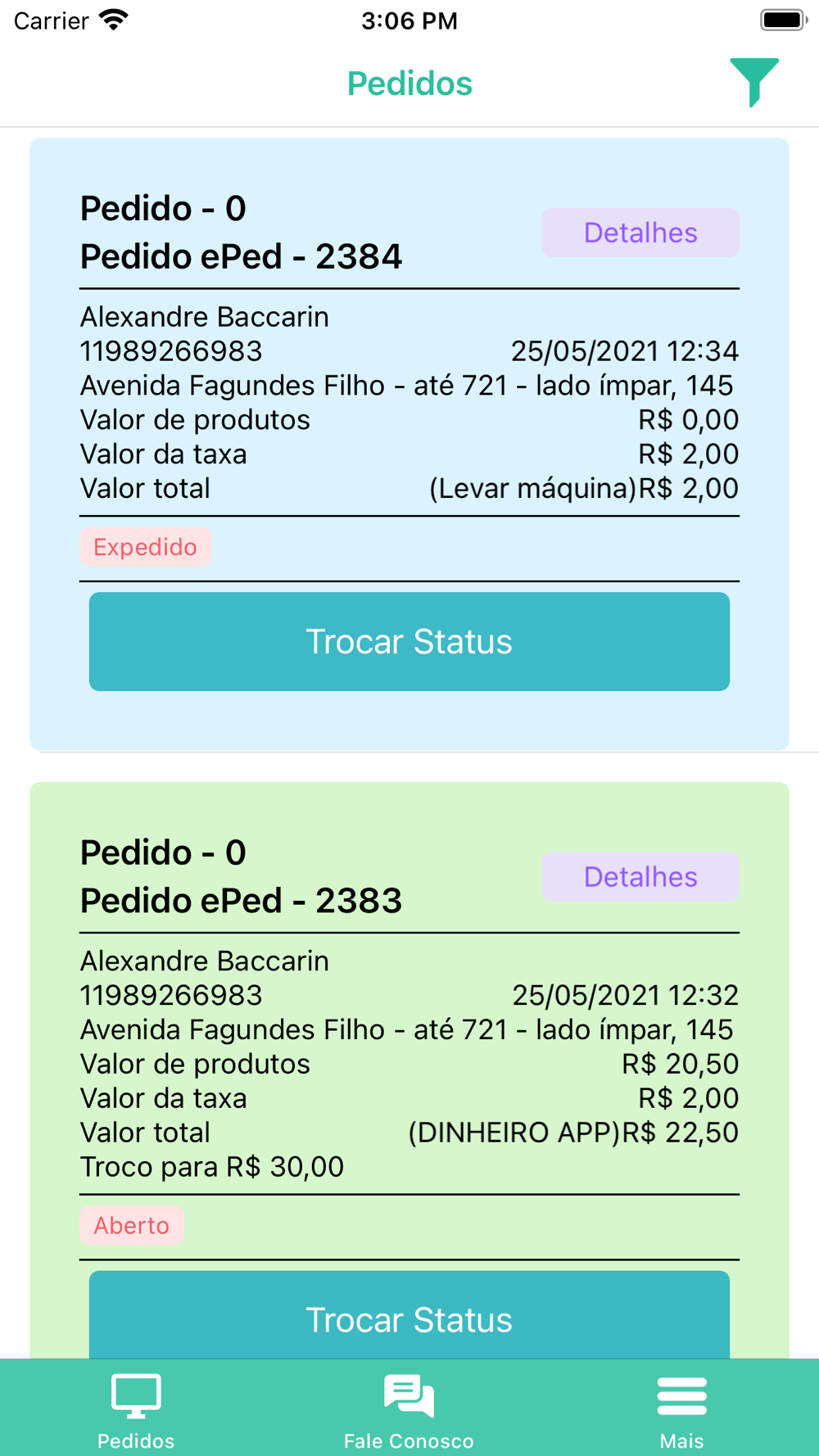Change status of order 2383
This screenshot has width=819, height=1456.
point(409,1315)
